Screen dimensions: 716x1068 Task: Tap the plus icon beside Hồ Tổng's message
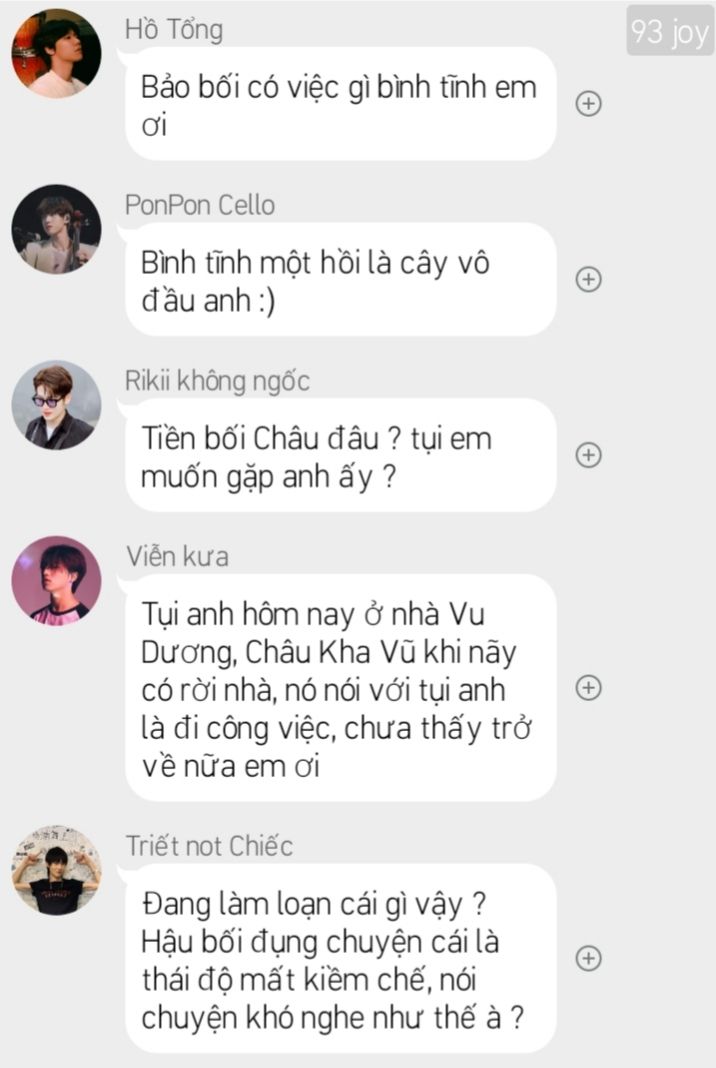point(589,104)
